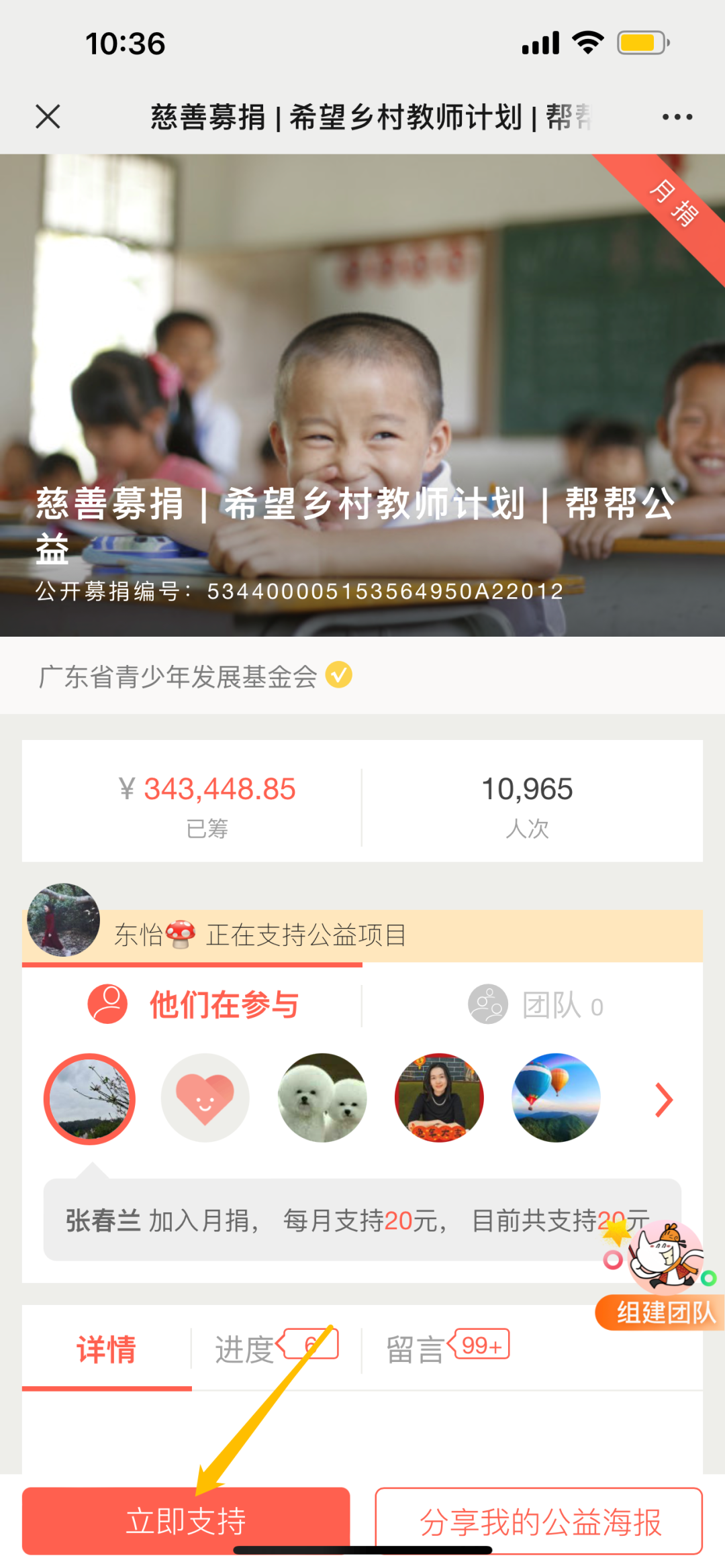This screenshot has height=1568, width=725.
Task: Select the pink heart avatar participant
Action: (205, 1098)
